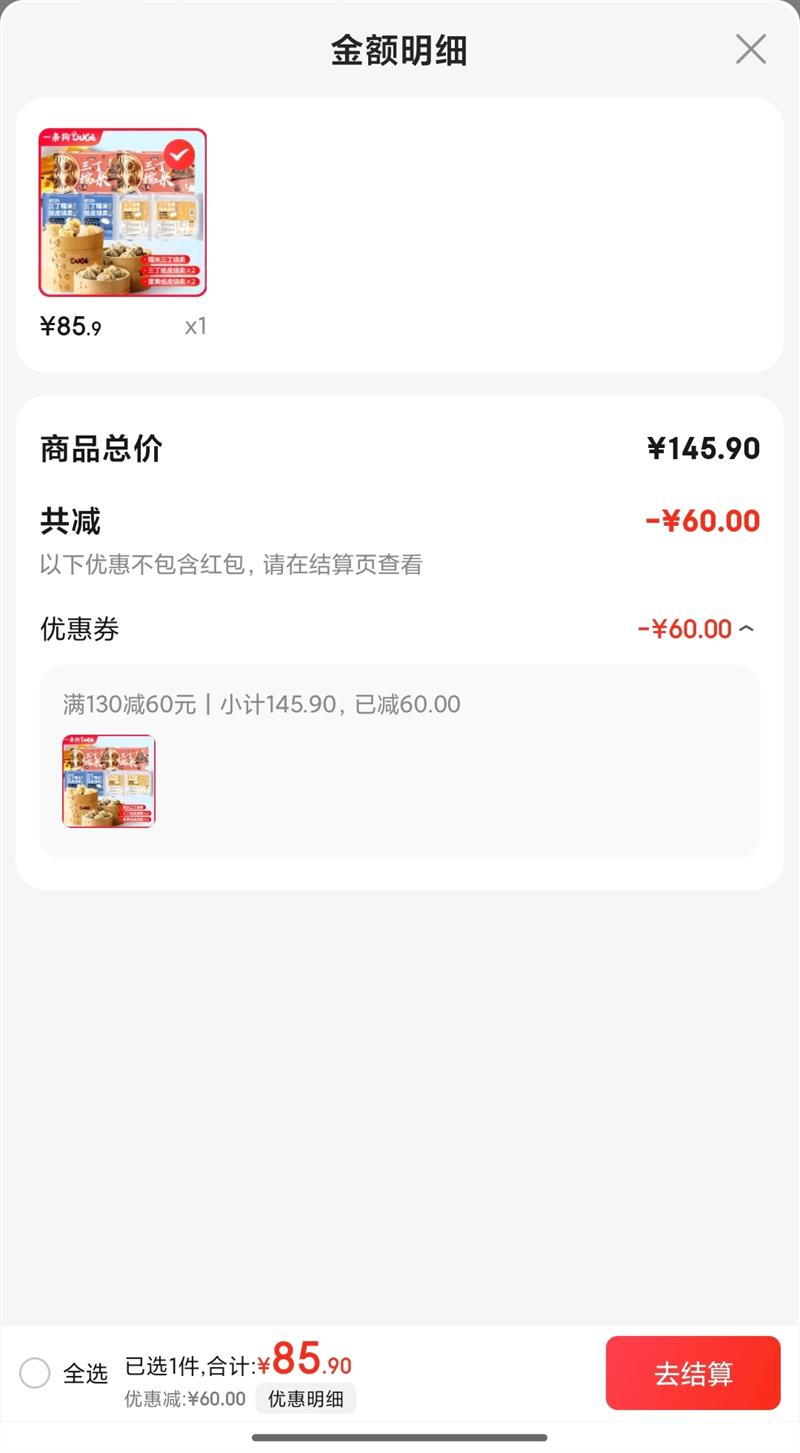
Task: Open the product thumbnail under 满130减60元
Action: [109, 781]
